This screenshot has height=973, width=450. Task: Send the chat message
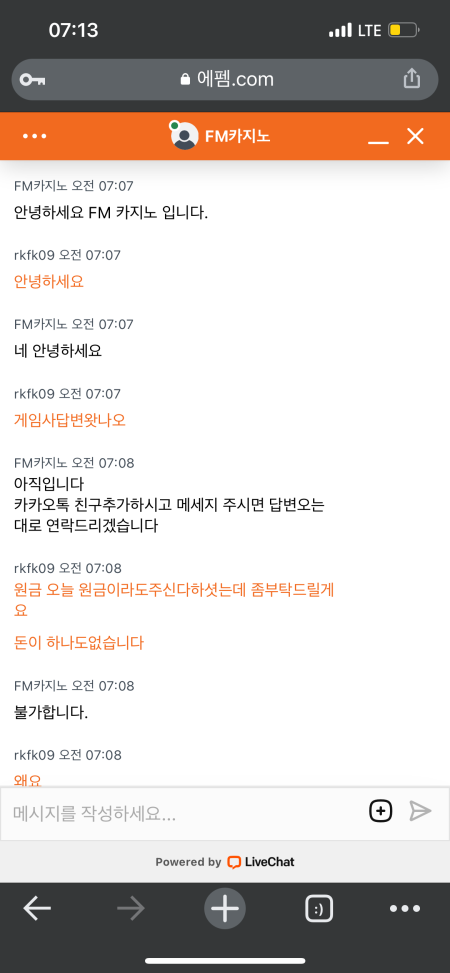tap(420, 811)
